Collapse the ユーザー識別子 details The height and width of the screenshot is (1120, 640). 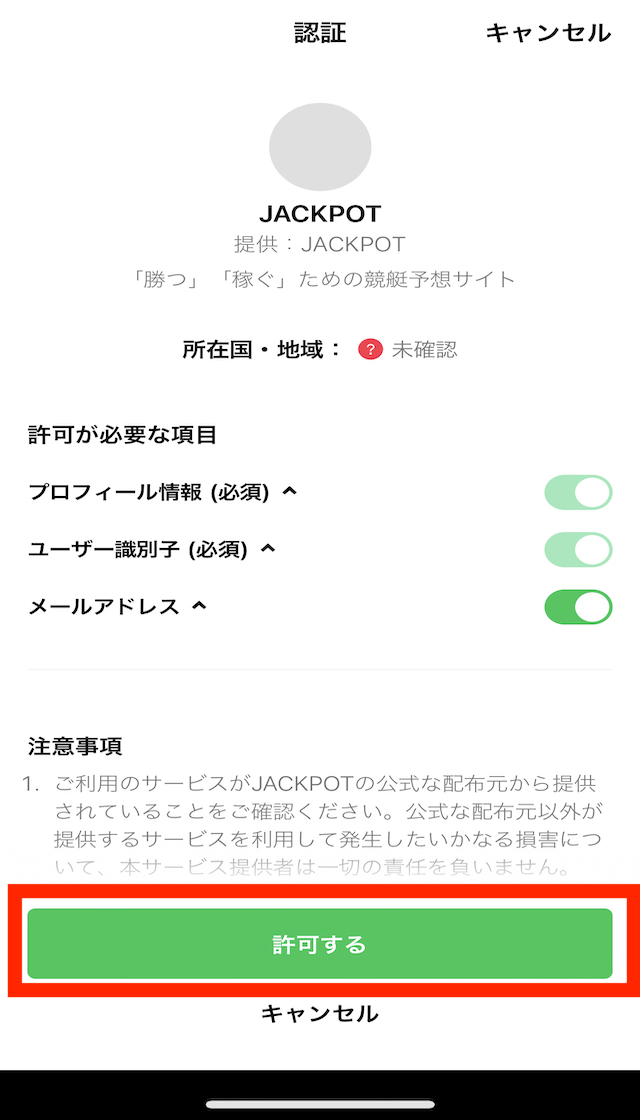pos(267,549)
